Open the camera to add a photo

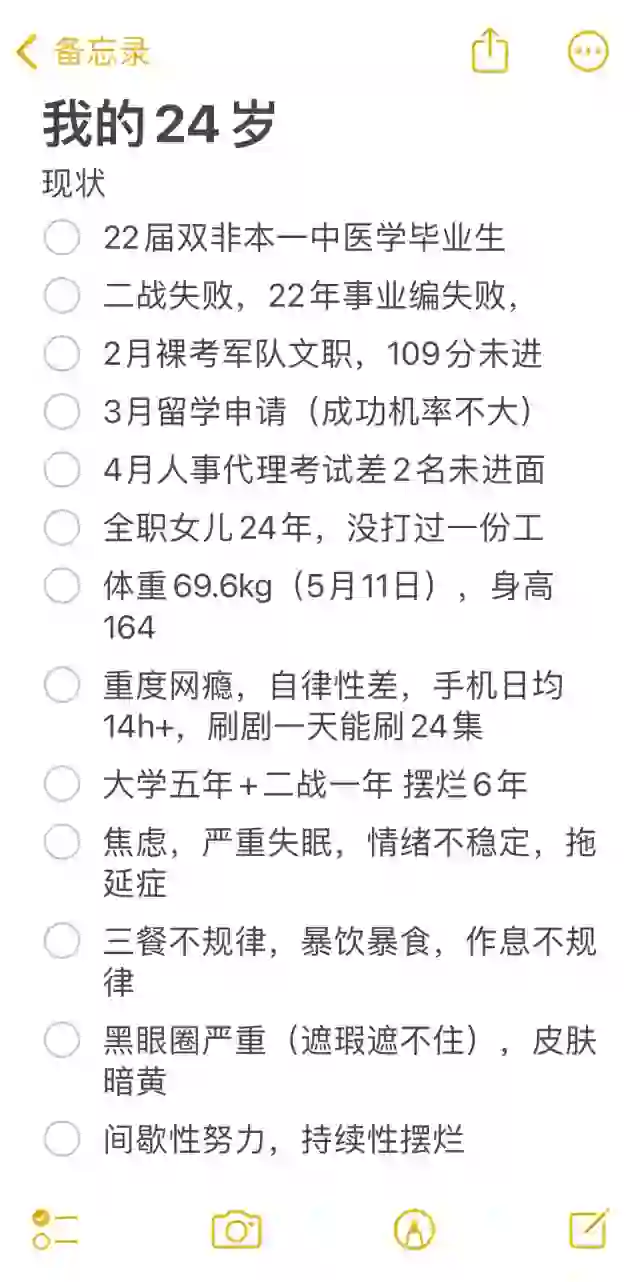pyautogui.click(x=236, y=1229)
